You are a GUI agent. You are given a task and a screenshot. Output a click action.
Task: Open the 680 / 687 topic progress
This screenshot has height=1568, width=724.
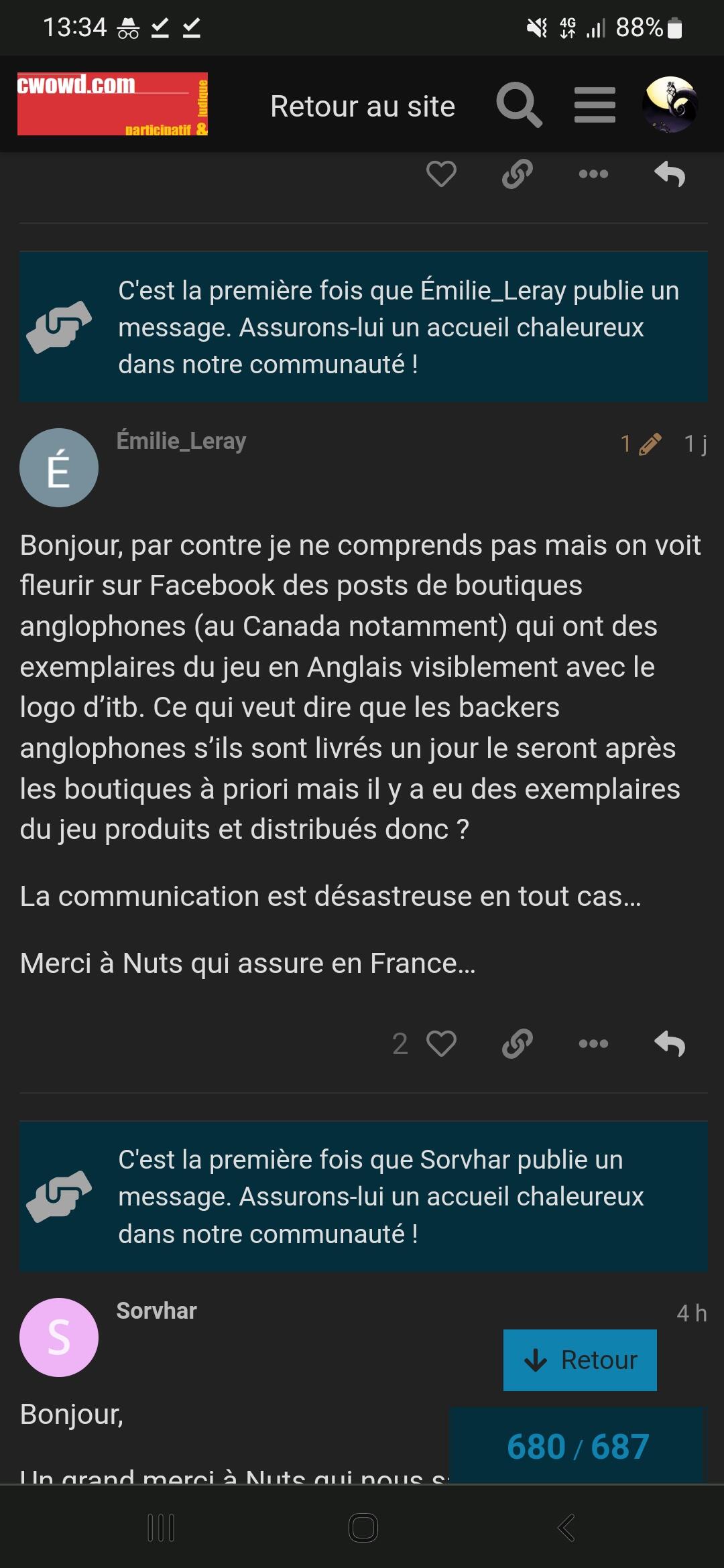click(578, 1446)
